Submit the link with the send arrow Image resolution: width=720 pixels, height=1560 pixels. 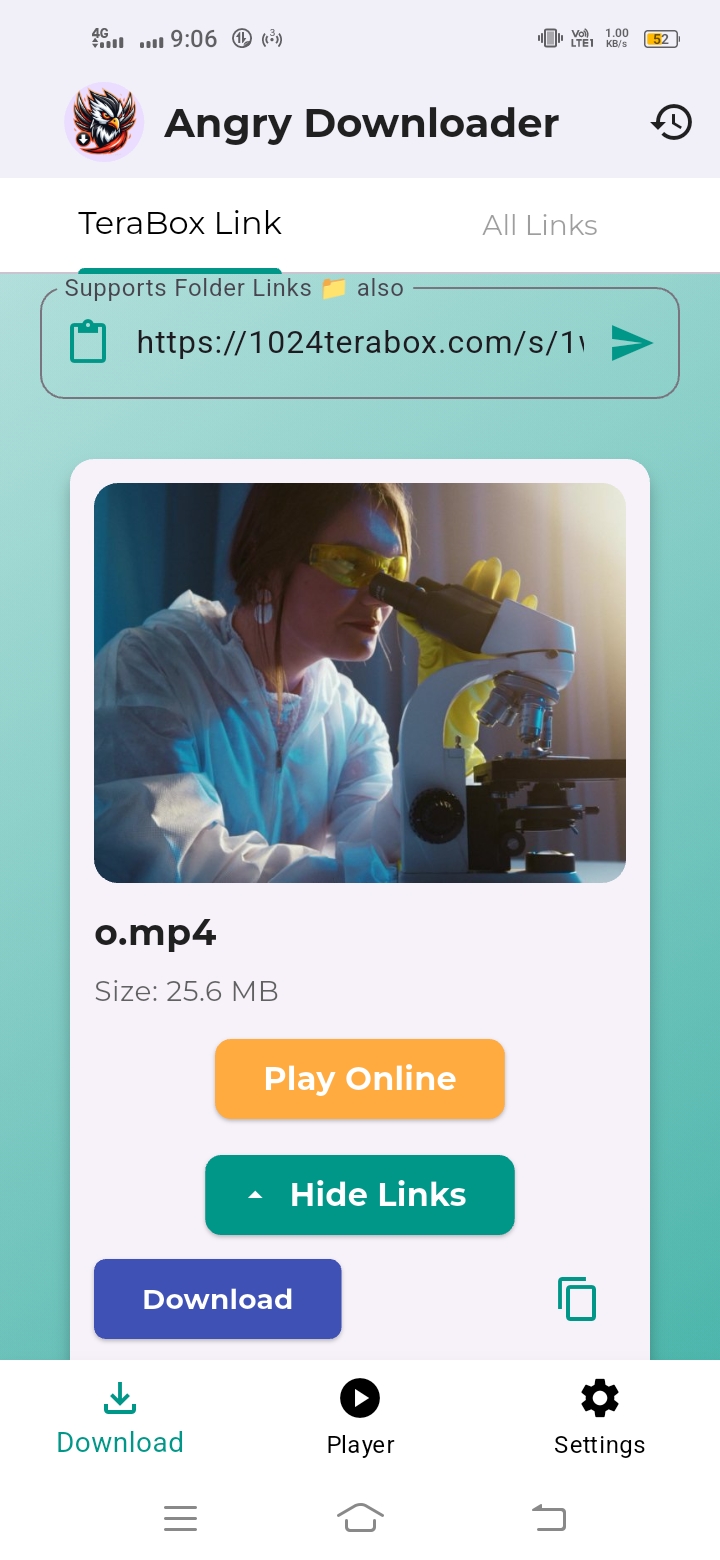coord(631,343)
